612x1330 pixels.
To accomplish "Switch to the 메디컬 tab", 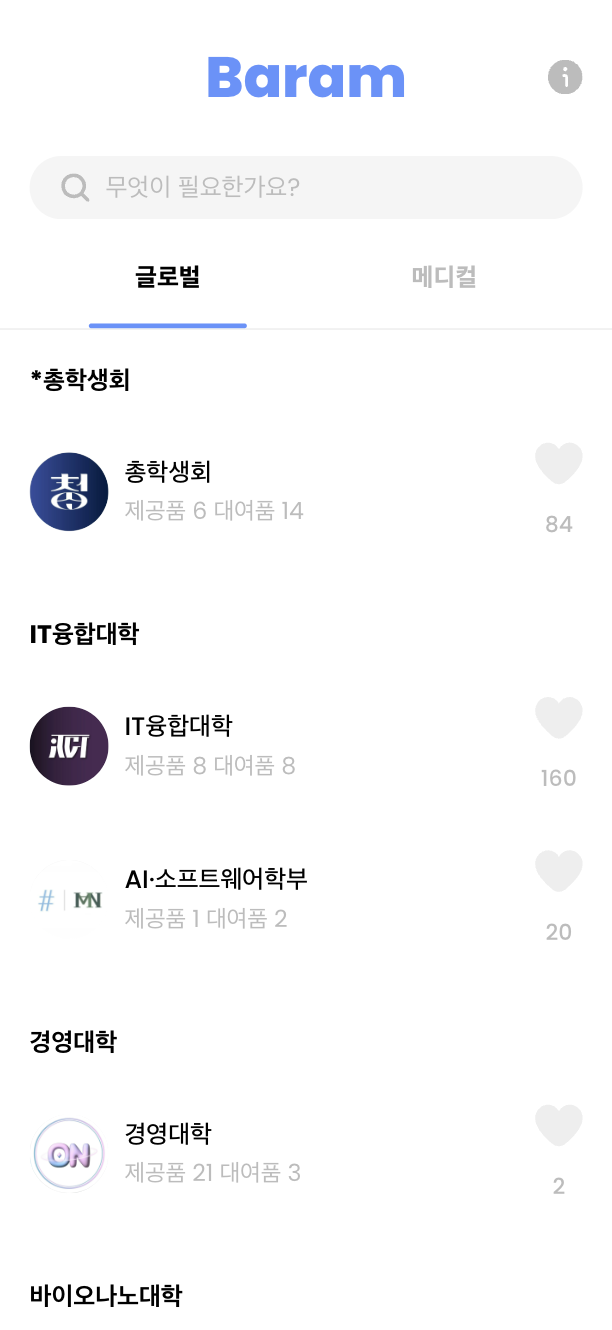I will [x=444, y=277].
